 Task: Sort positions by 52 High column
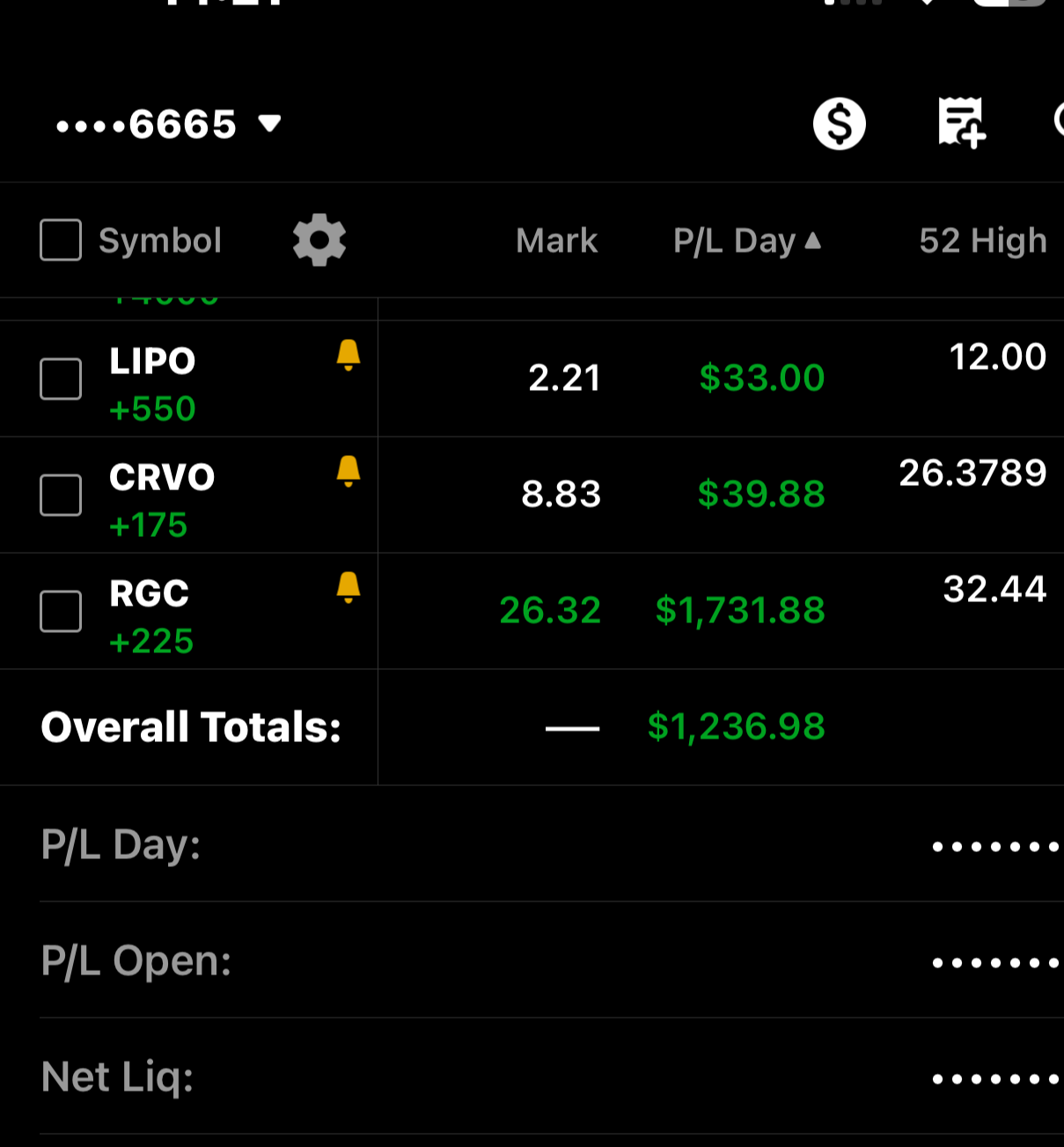pos(982,240)
